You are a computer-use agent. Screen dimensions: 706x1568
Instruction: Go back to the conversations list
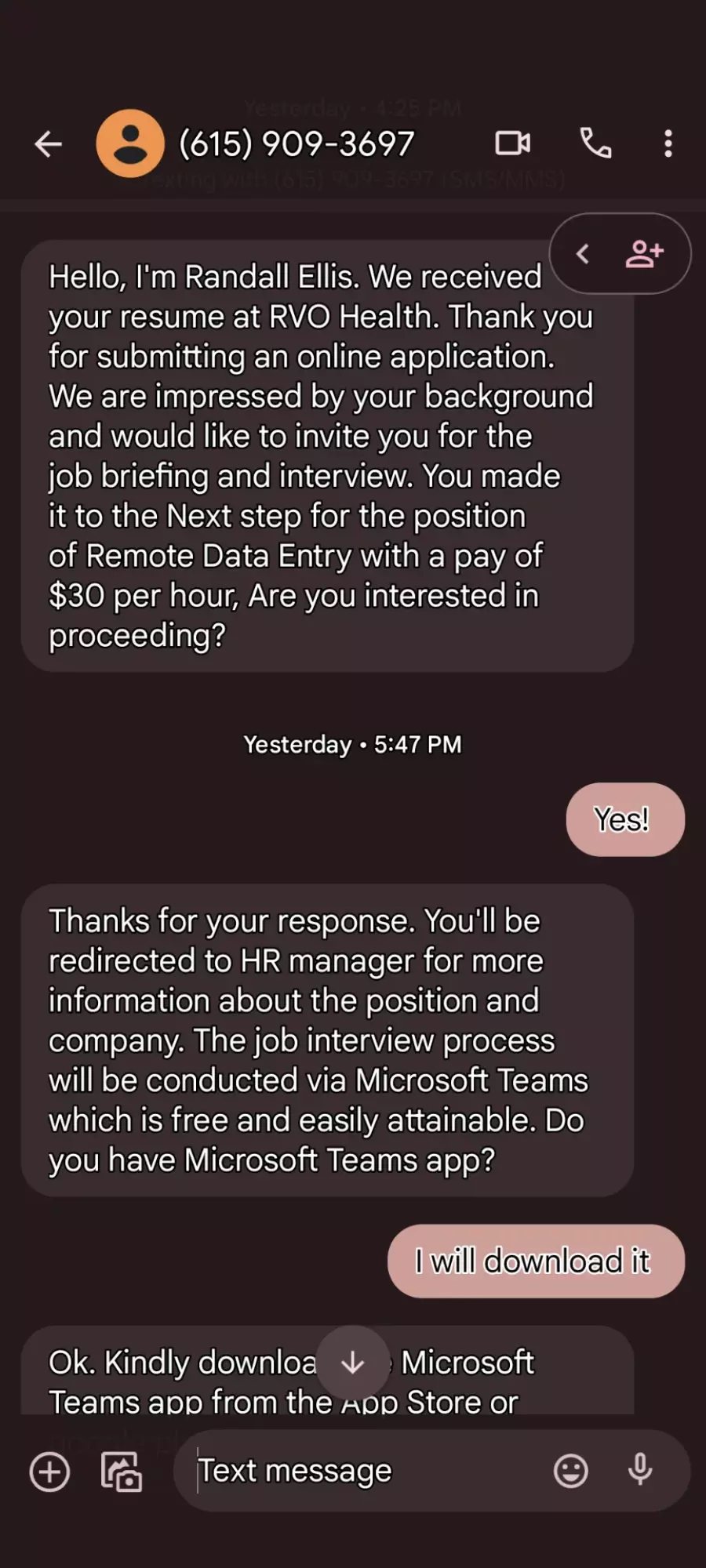pyautogui.click(x=49, y=143)
